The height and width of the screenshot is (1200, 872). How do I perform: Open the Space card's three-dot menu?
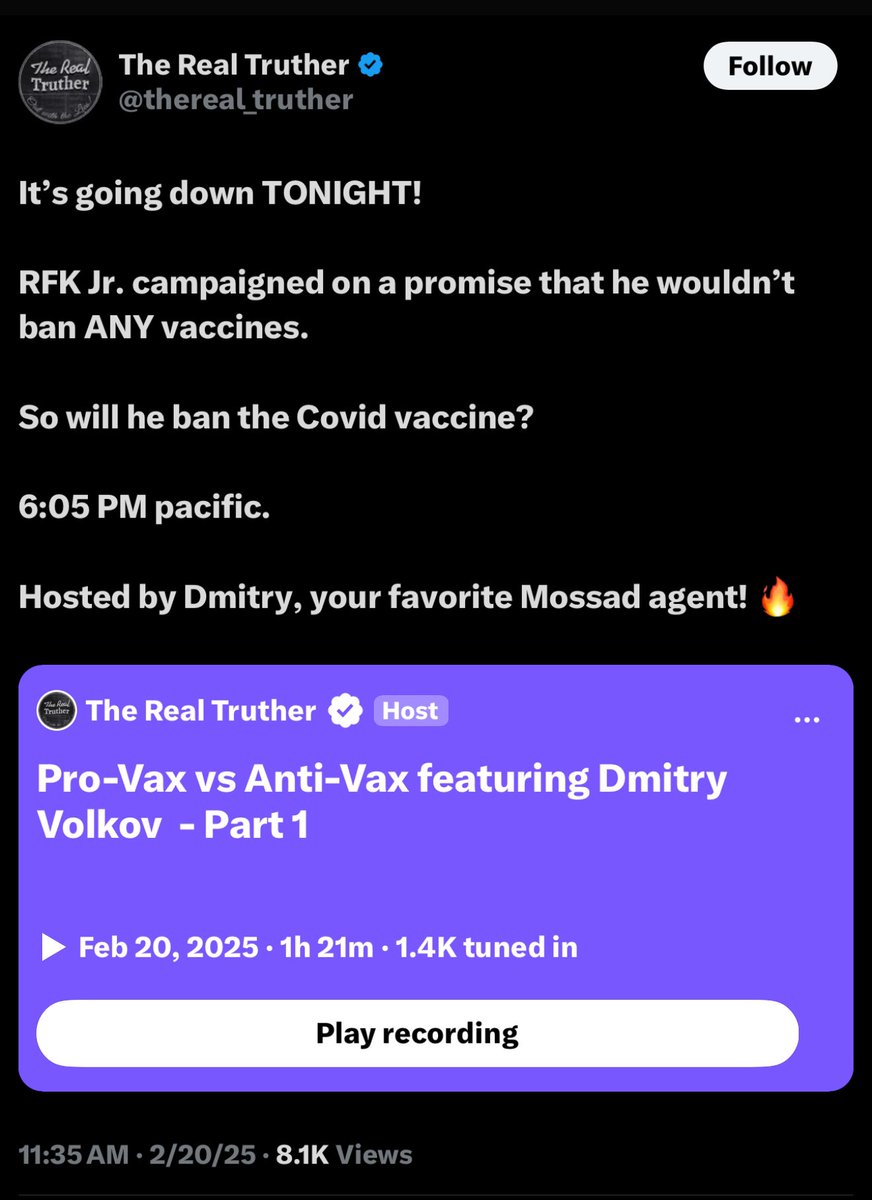(806, 719)
